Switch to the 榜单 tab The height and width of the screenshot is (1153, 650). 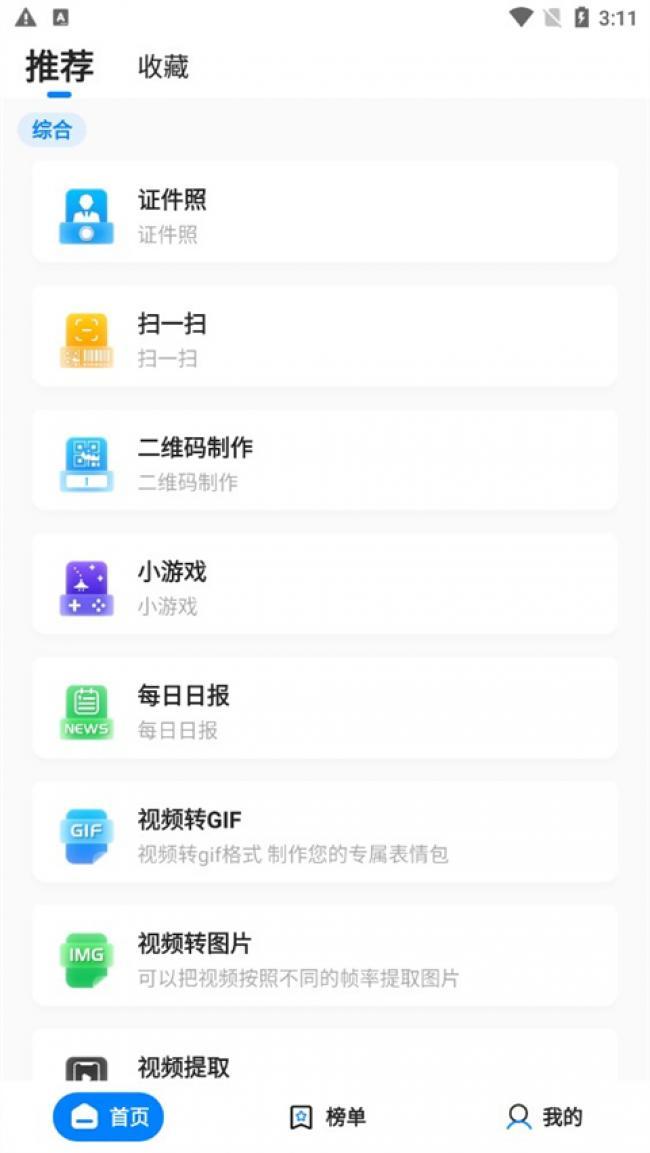pos(327,1117)
